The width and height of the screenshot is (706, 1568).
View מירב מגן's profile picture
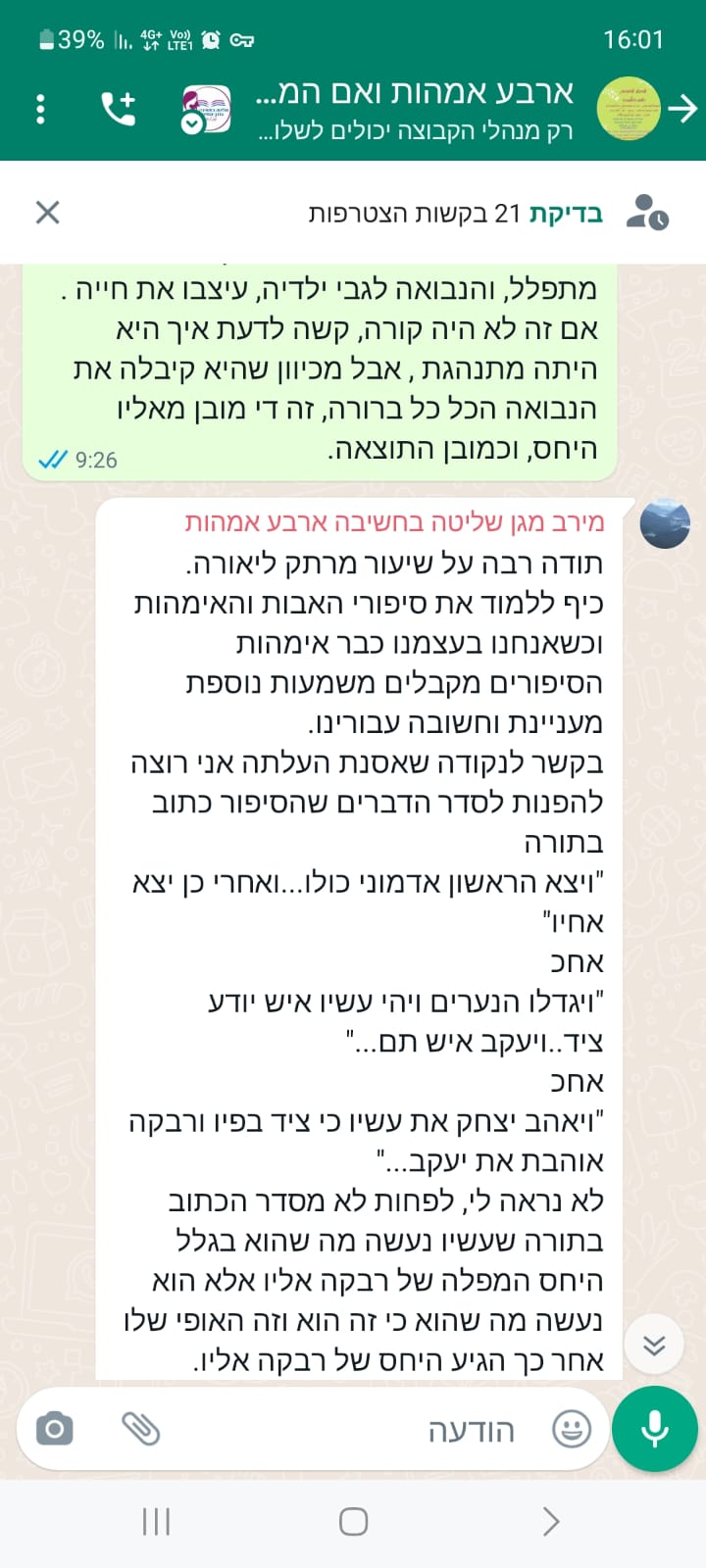[x=665, y=522]
